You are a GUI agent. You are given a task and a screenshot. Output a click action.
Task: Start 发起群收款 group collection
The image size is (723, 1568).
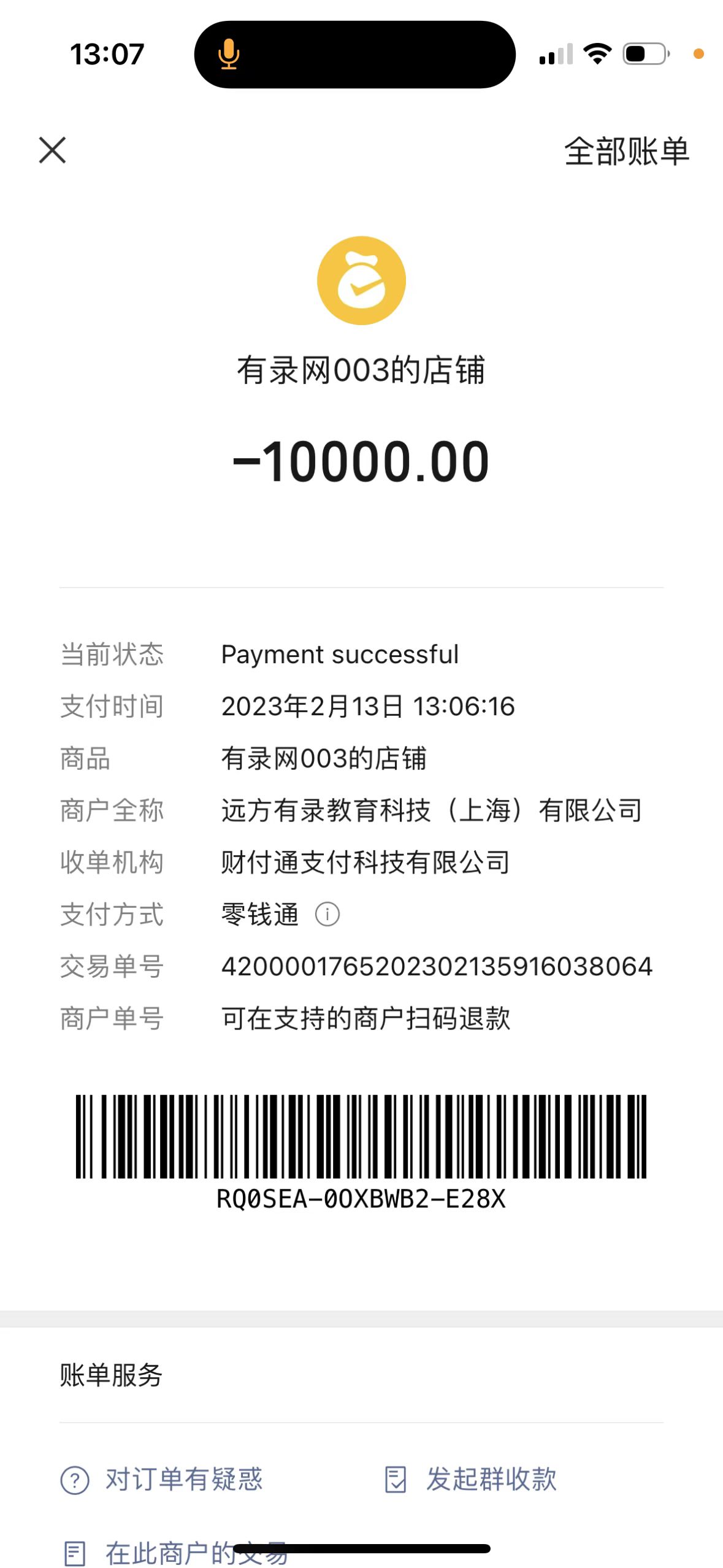[470, 1479]
